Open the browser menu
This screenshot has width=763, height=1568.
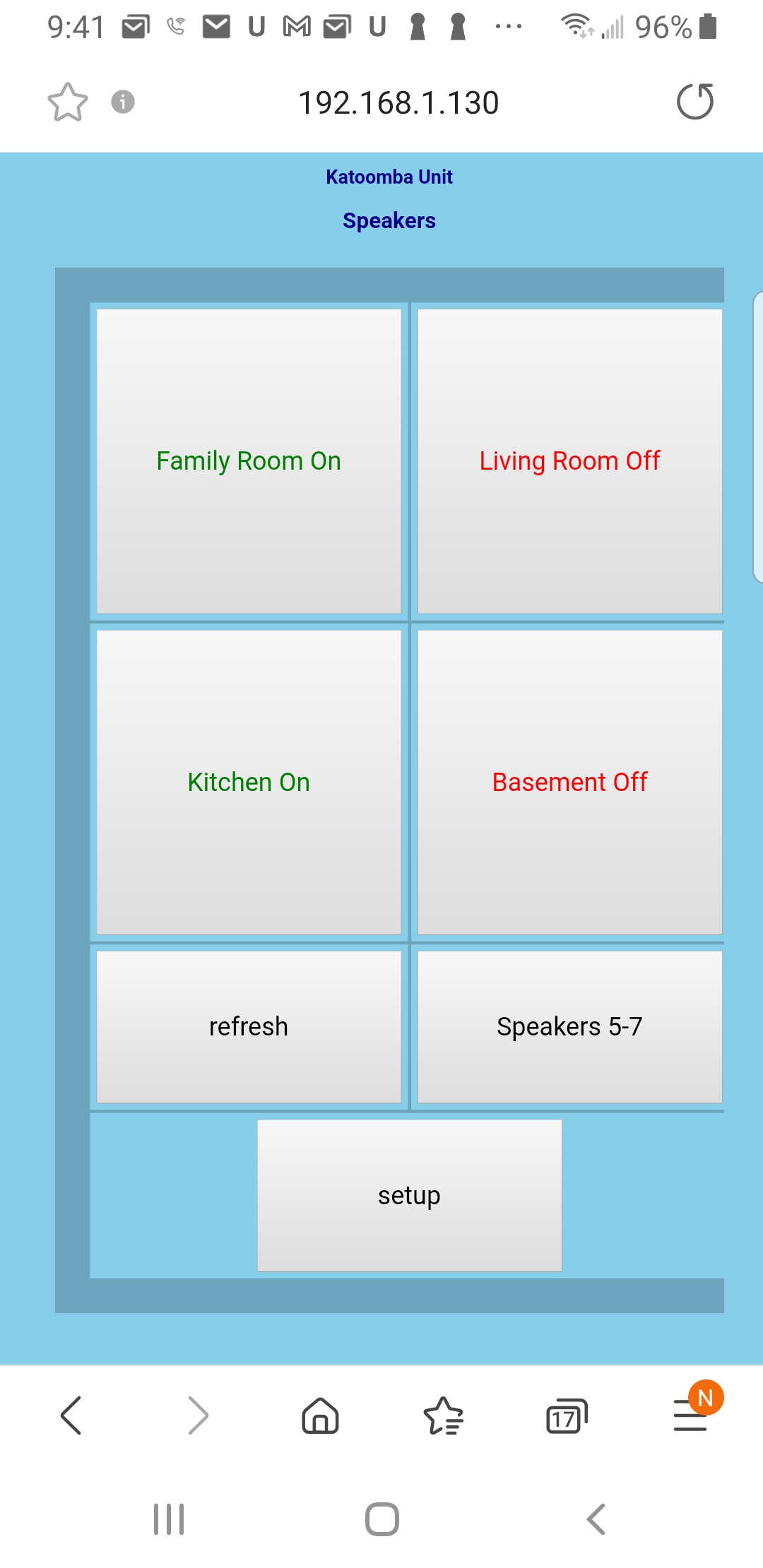tap(691, 1415)
